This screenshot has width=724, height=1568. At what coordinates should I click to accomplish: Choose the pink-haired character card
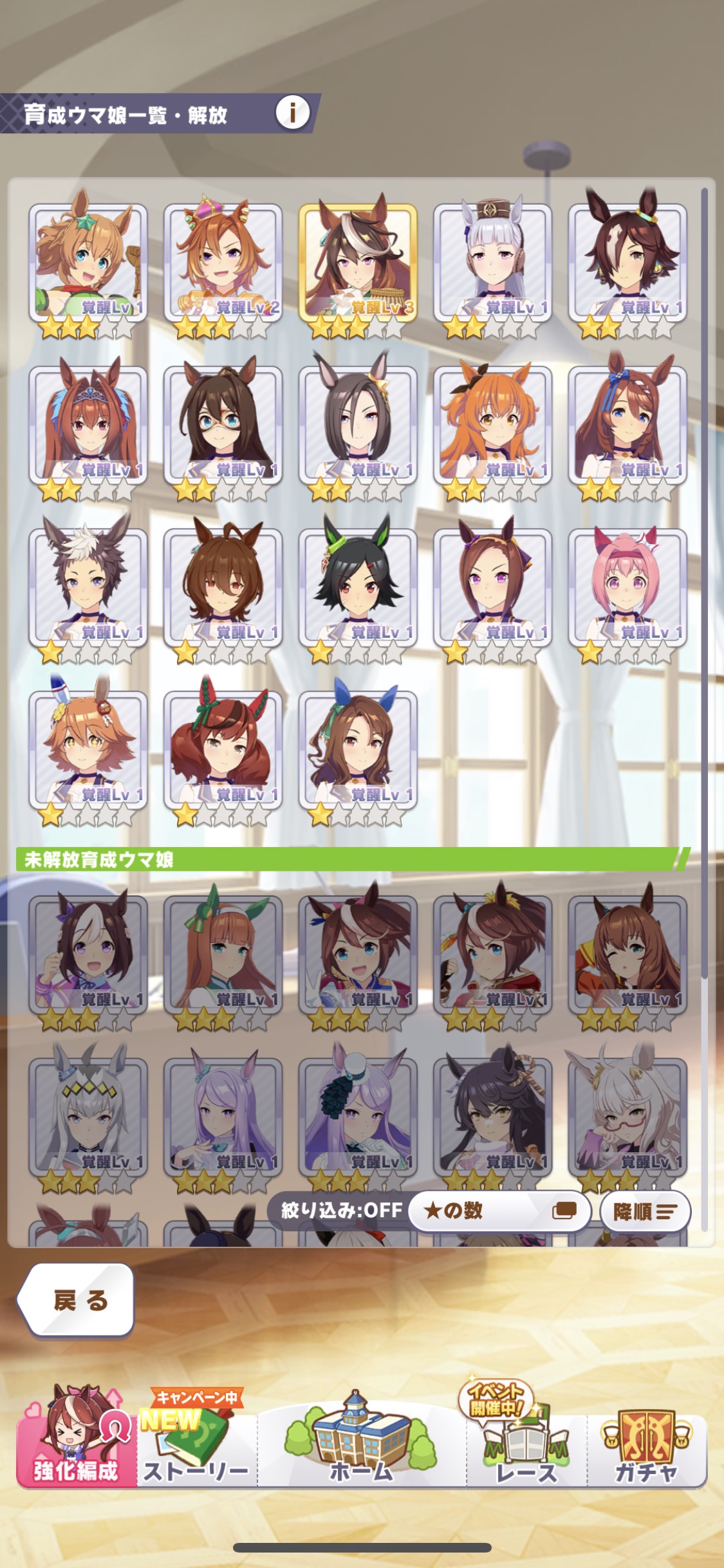coord(627,587)
